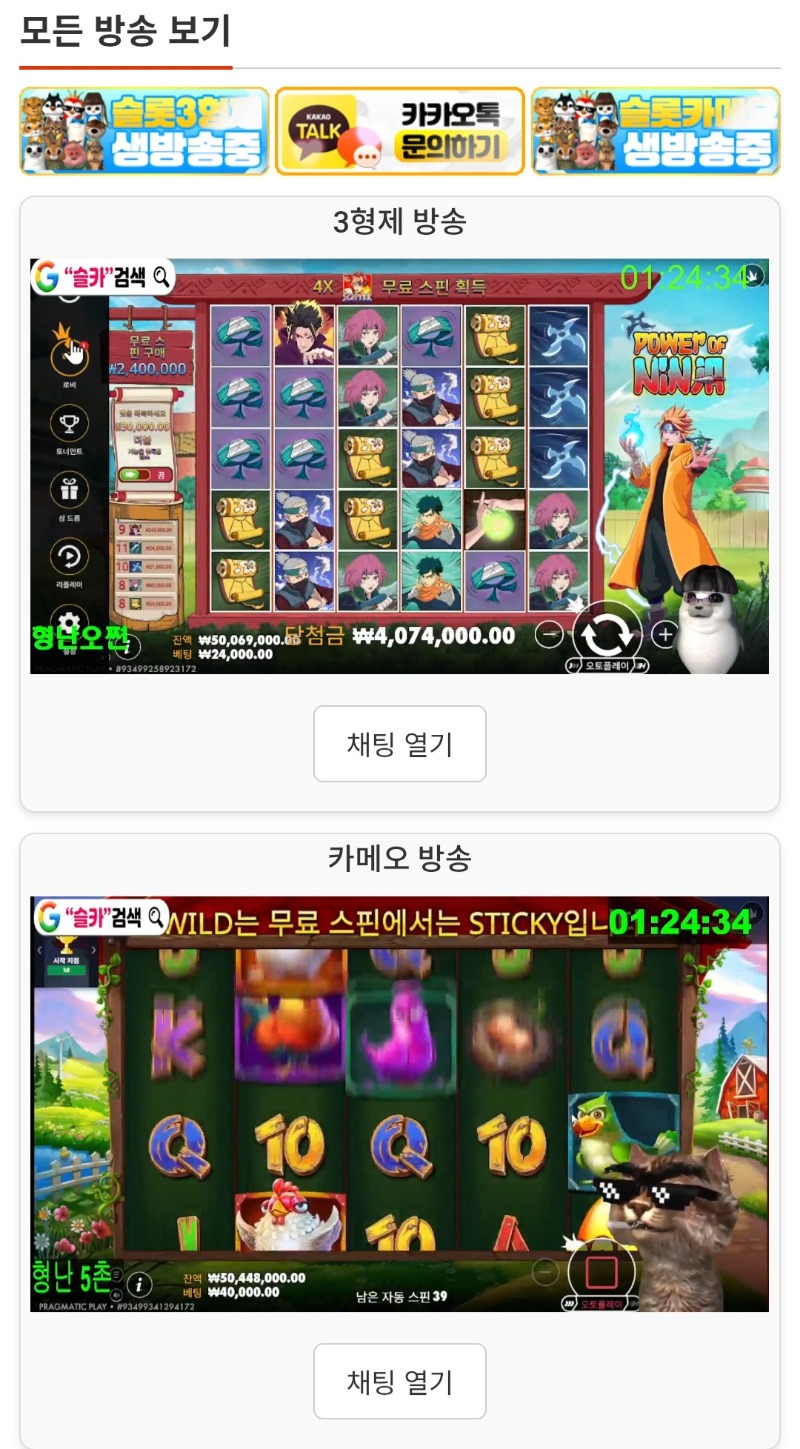Play the 3형제 방송 stream video
Screen dimensions: 800x1449
point(400,466)
